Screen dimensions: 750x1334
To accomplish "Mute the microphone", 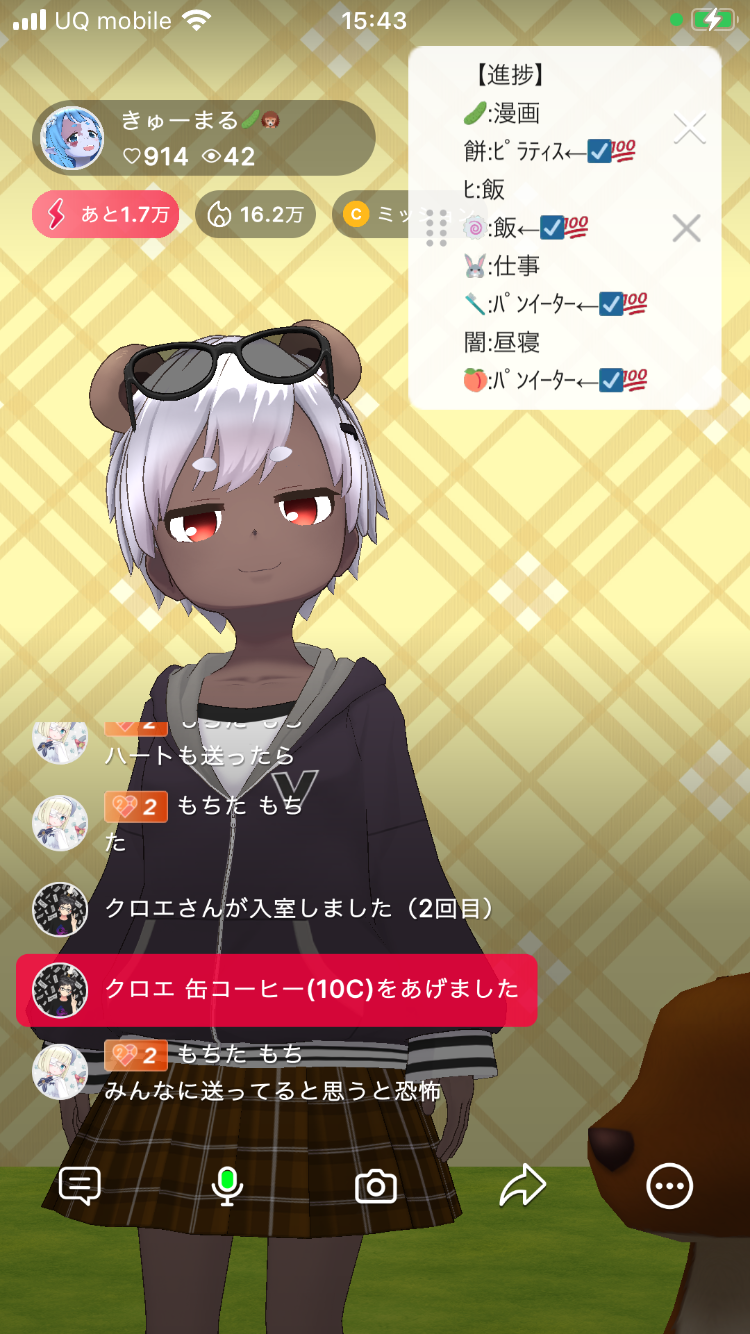I will pos(228,1186).
